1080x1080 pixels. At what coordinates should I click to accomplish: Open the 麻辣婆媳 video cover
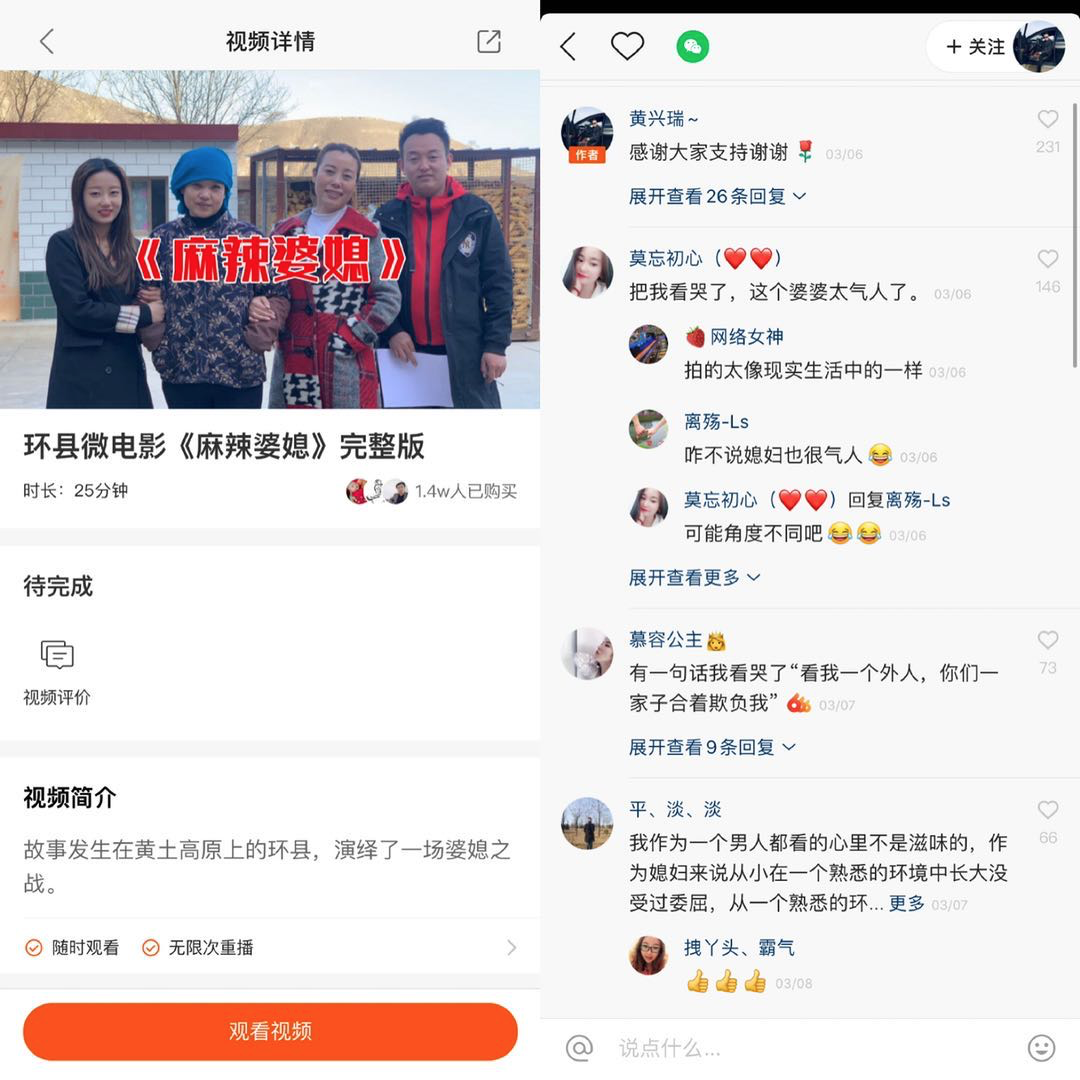pos(270,240)
